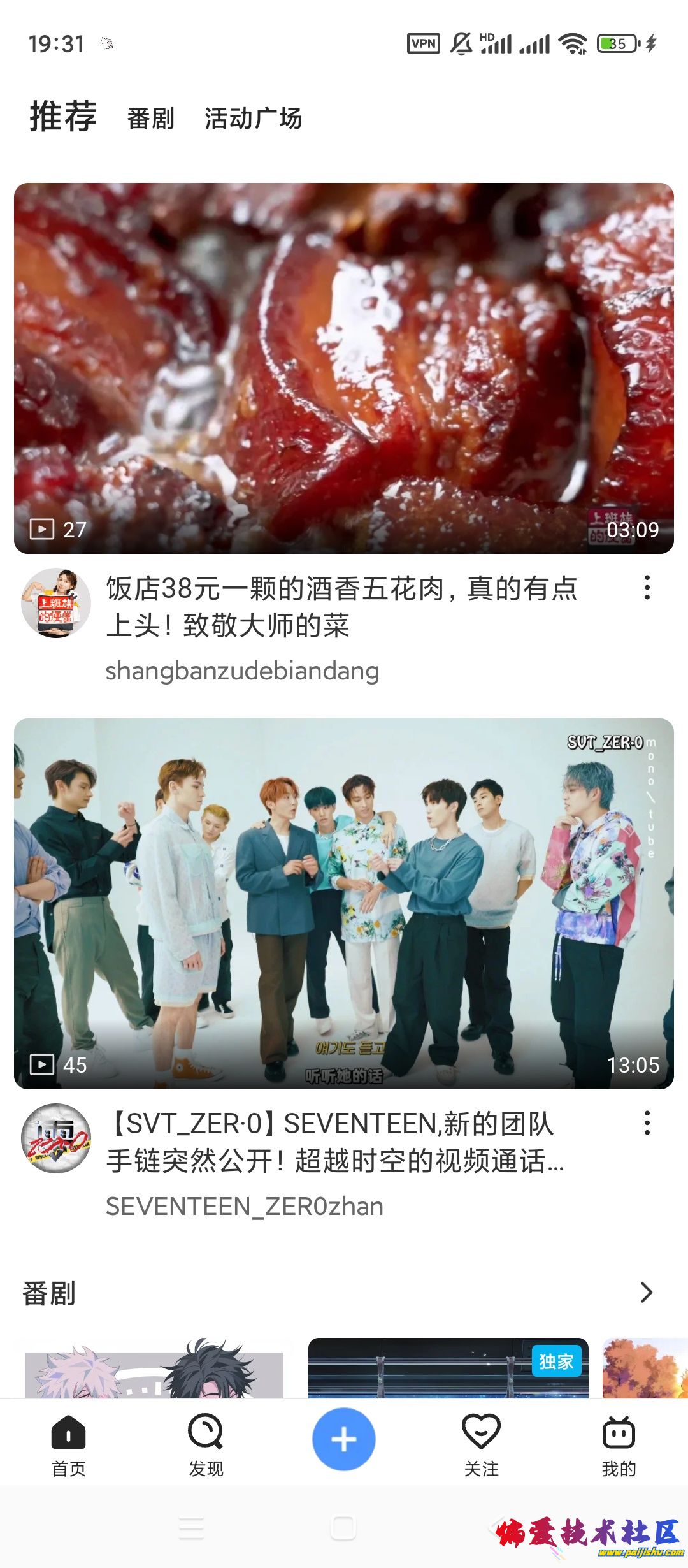The image size is (688, 1568).
Task: Tap the blue plus button to upload
Action: [x=344, y=1439]
